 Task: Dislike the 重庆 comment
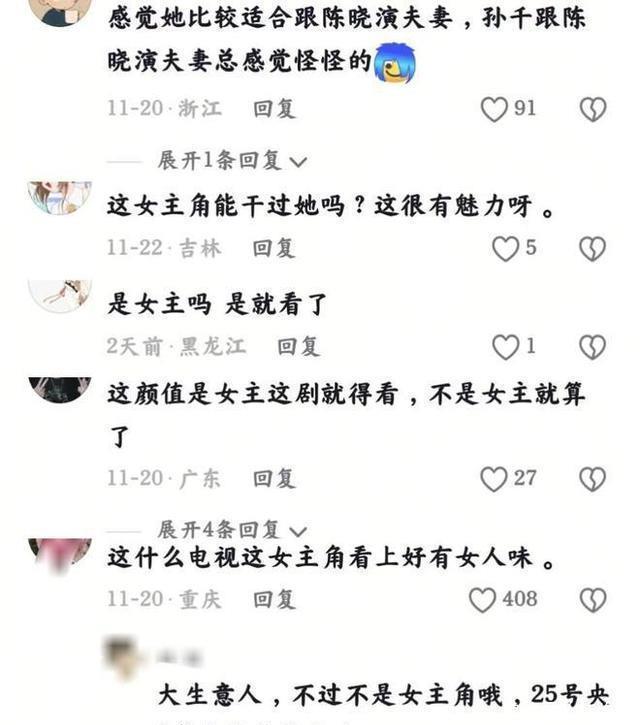(593, 599)
